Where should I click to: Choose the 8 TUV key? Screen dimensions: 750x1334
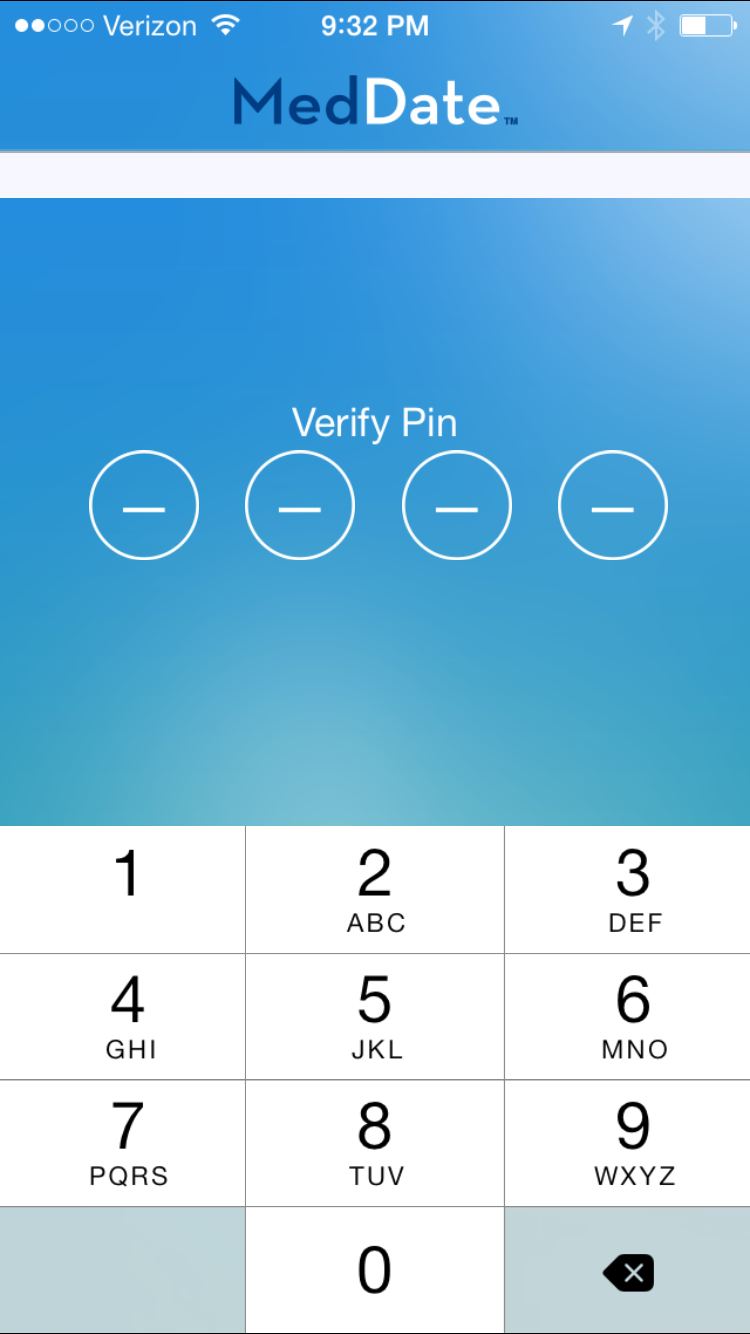(375, 1143)
